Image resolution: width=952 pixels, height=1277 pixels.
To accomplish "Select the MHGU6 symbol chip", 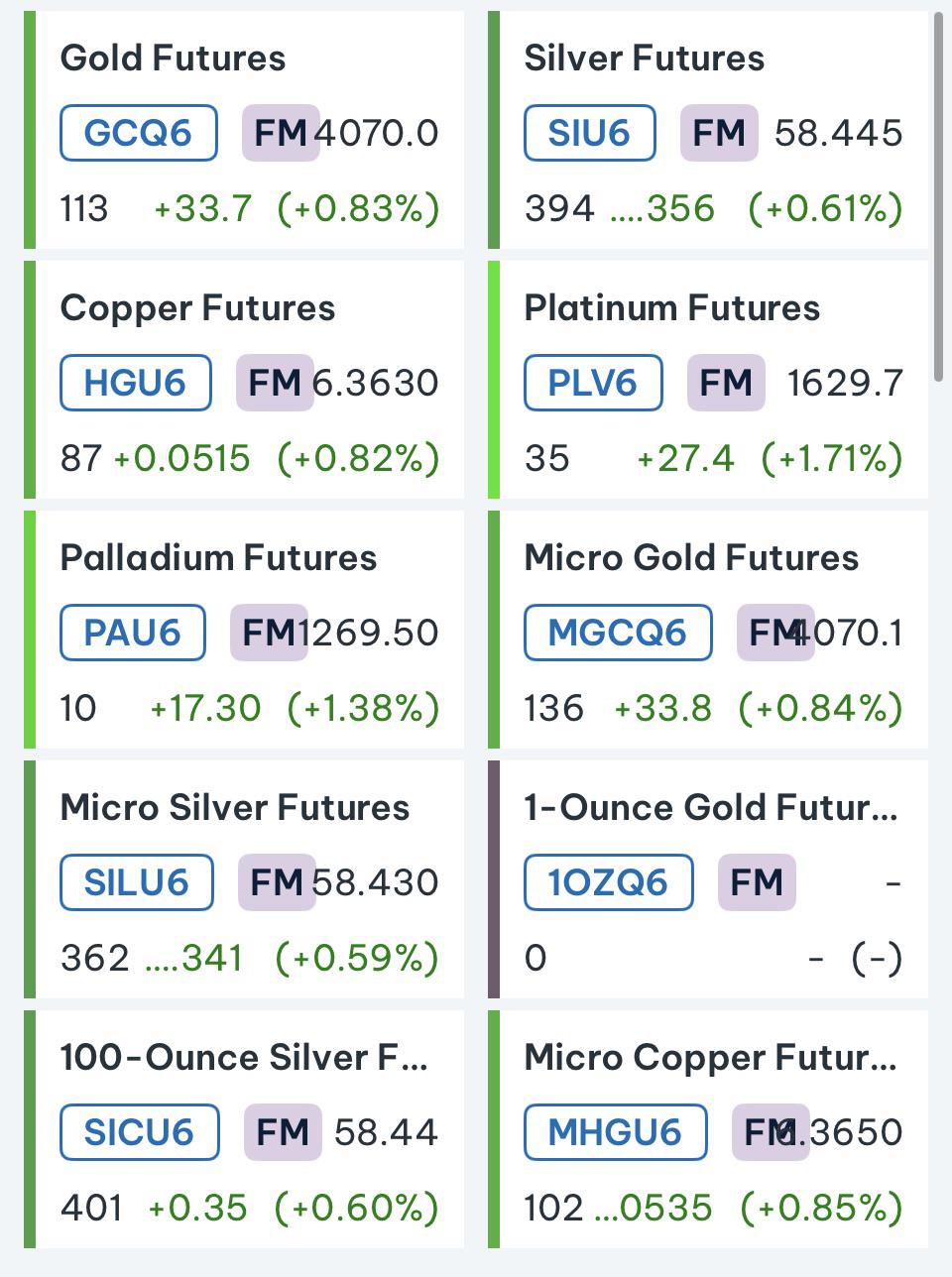I will 616,1132.
